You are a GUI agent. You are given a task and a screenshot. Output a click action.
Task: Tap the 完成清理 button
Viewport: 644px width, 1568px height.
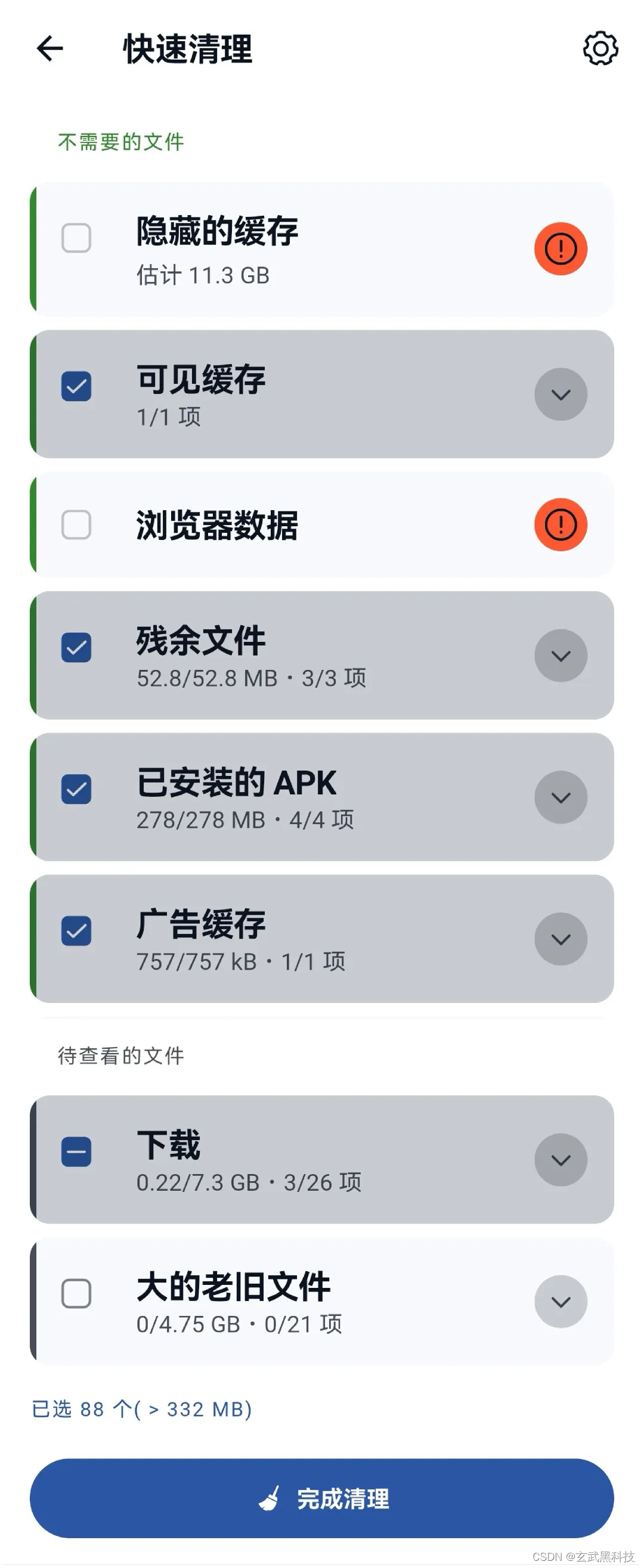[321, 1499]
